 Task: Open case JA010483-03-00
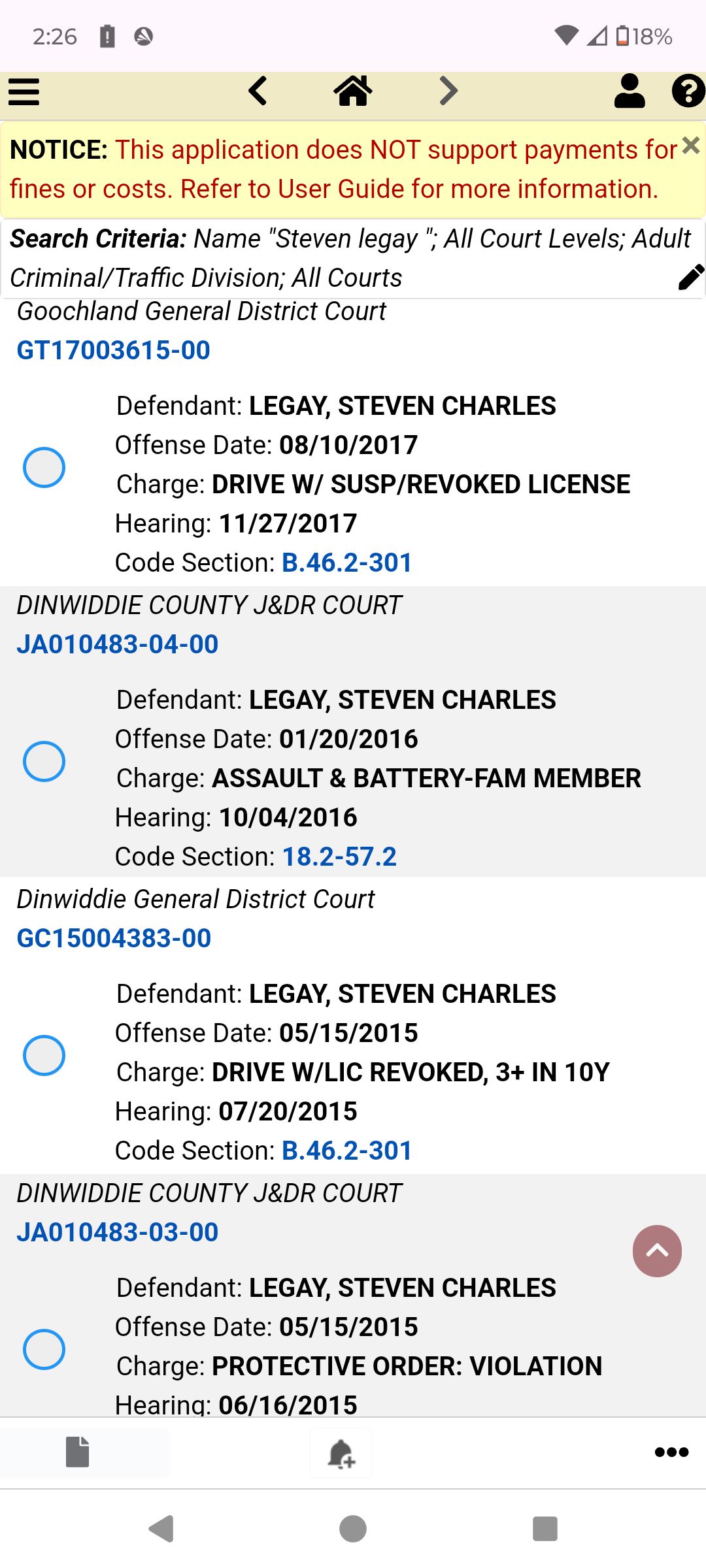pos(118,1232)
